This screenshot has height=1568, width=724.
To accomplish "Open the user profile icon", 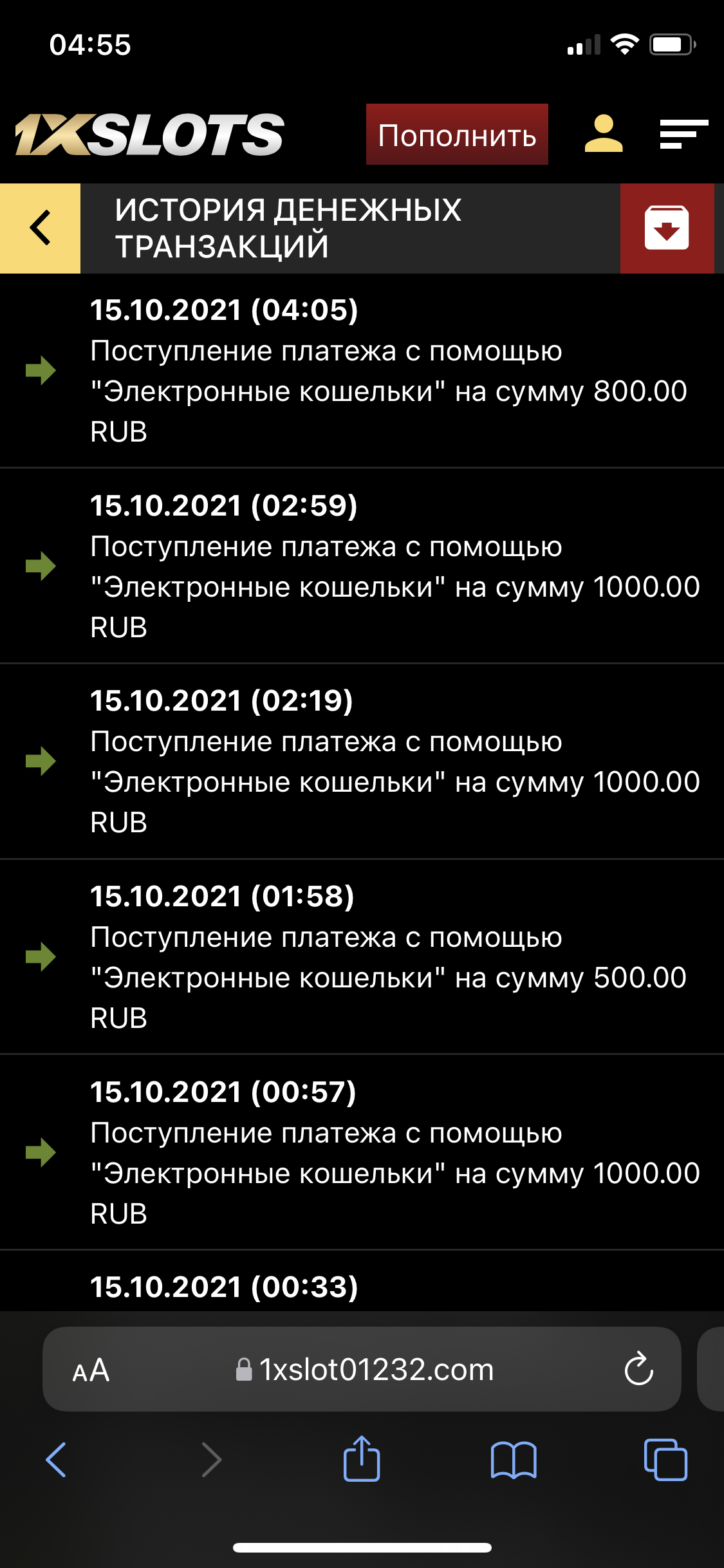I will (x=603, y=134).
